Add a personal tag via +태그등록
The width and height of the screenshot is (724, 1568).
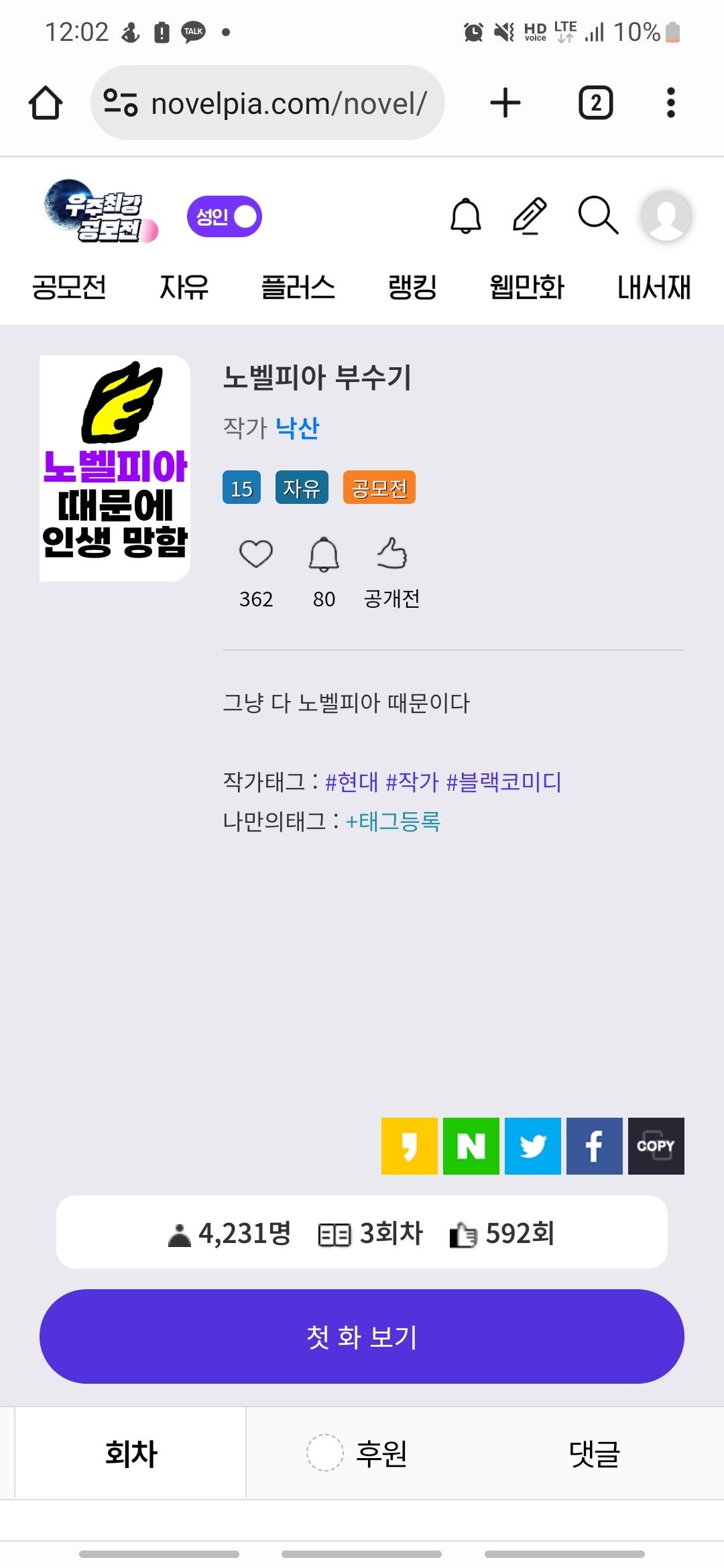tap(393, 821)
